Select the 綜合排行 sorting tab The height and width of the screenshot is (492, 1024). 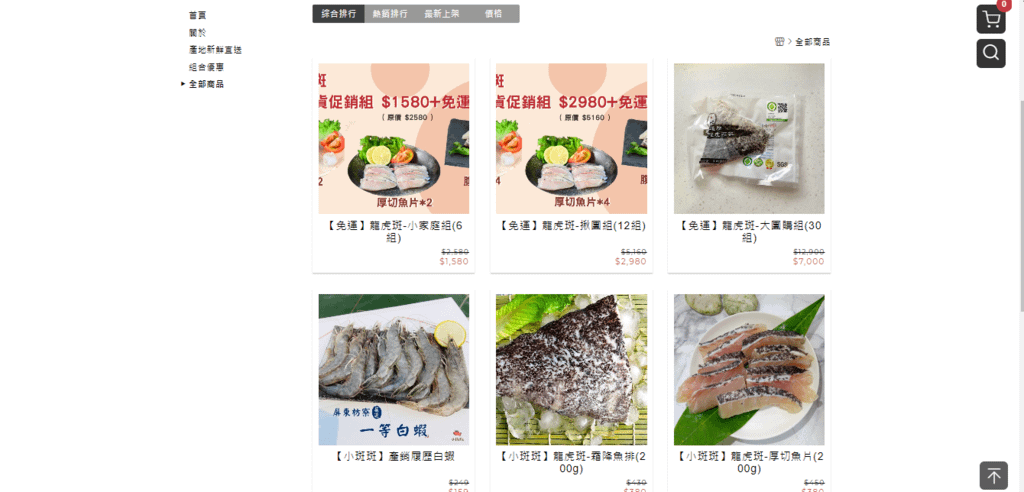[338, 14]
